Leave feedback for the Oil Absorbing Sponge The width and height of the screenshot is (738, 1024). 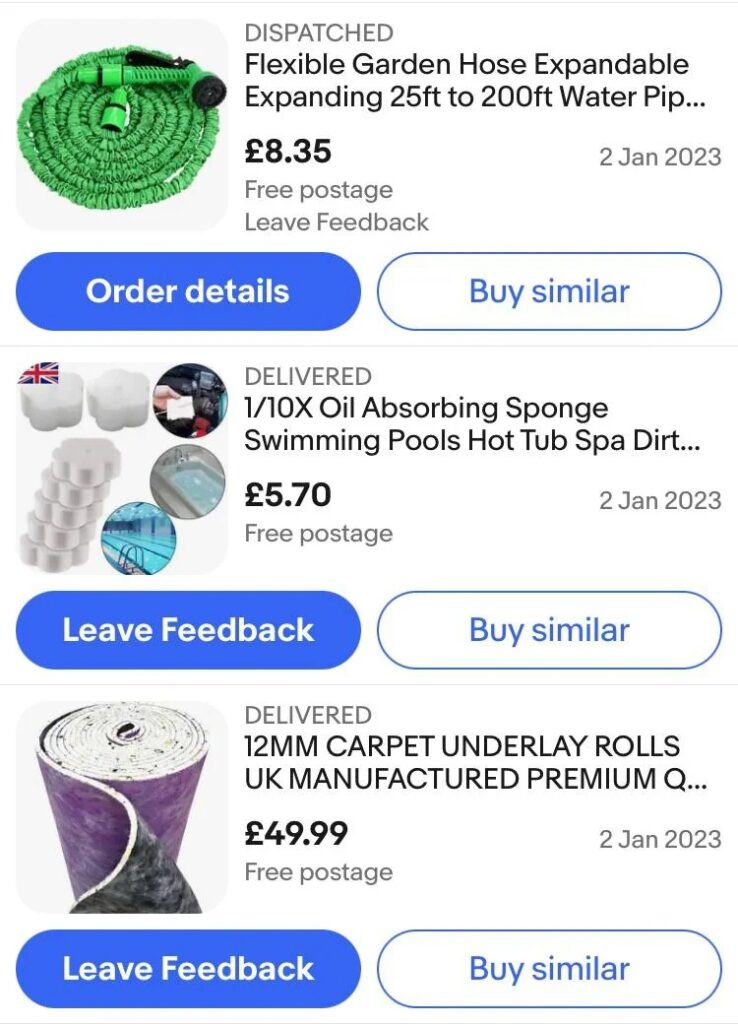pyautogui.click(x=188, y=630)
